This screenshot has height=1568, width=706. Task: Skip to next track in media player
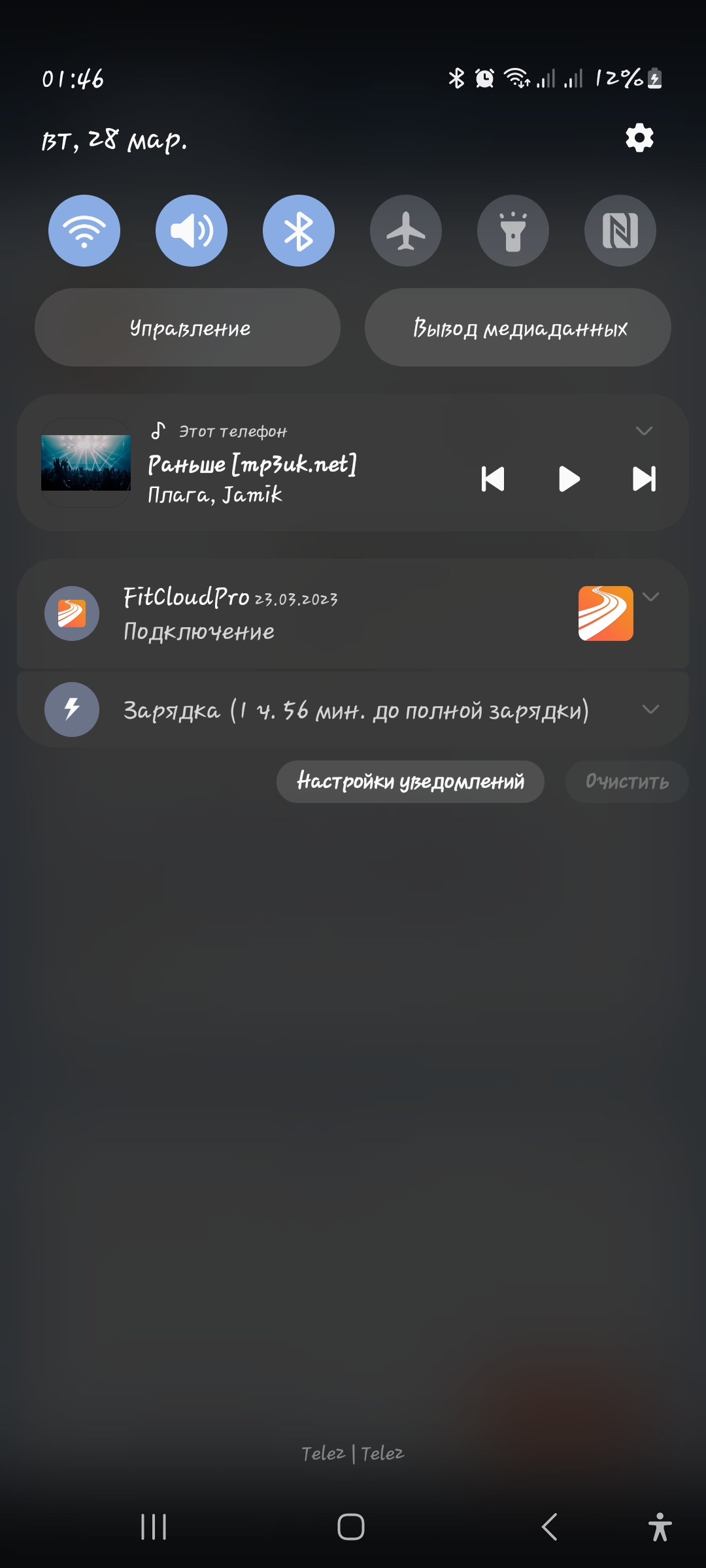[x=644, y=479]
